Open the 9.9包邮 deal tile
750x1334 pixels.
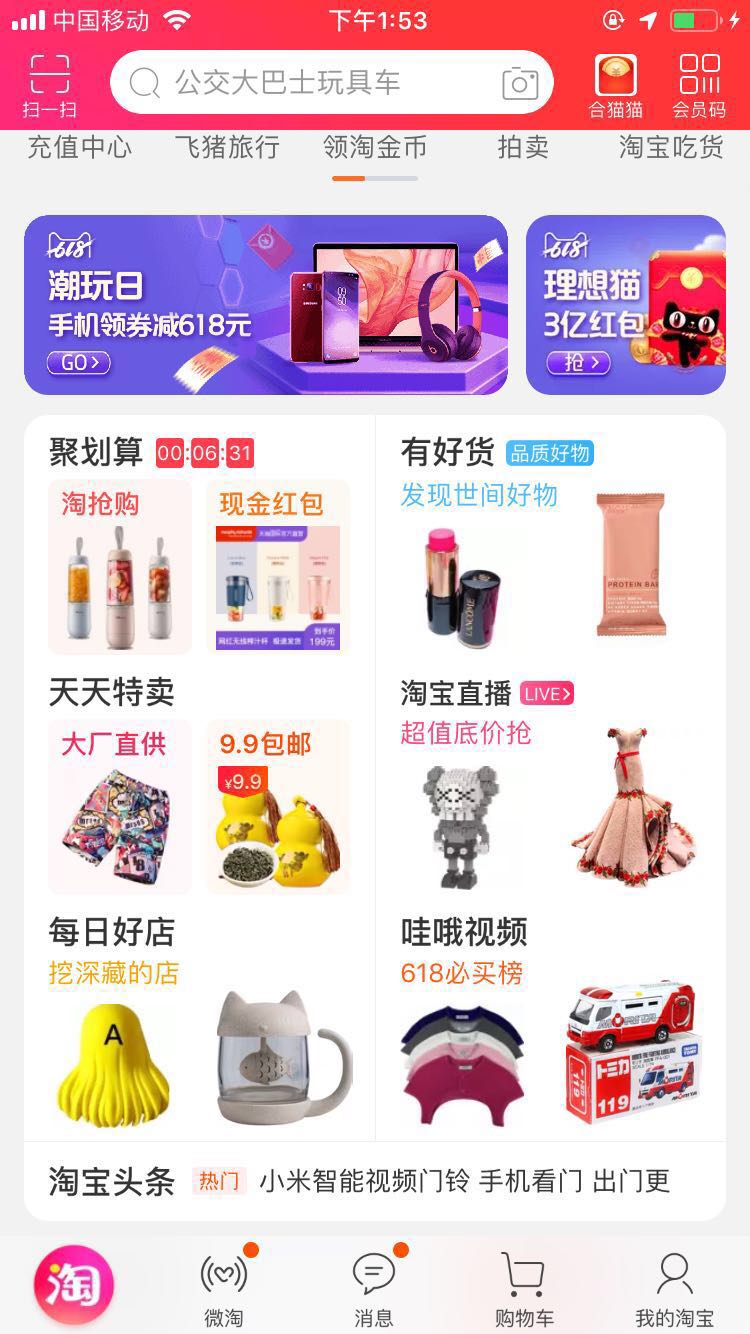[x=278, y=807]
